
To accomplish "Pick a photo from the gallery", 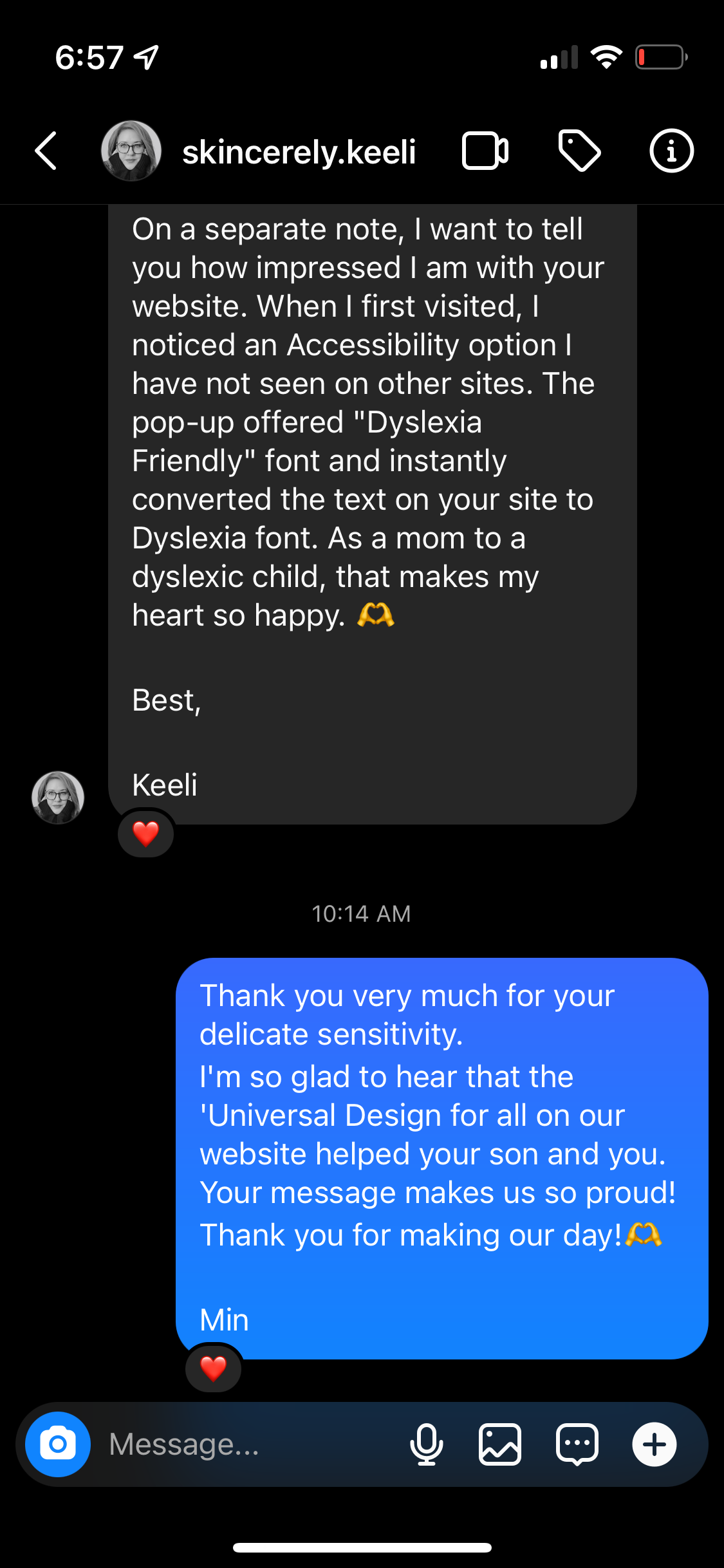I will 500,1444.
